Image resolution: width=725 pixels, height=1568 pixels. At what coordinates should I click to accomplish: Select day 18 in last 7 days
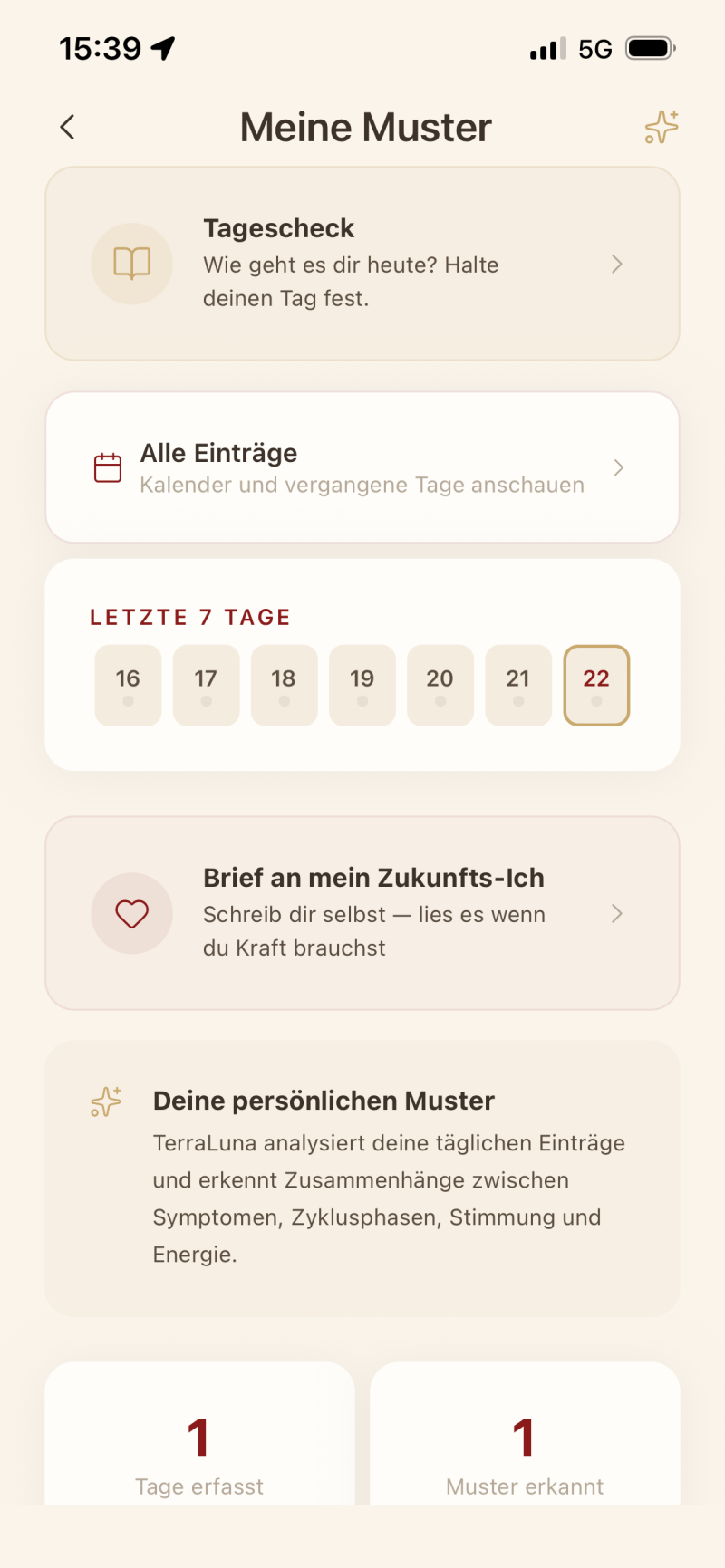(x=284, y=686)
